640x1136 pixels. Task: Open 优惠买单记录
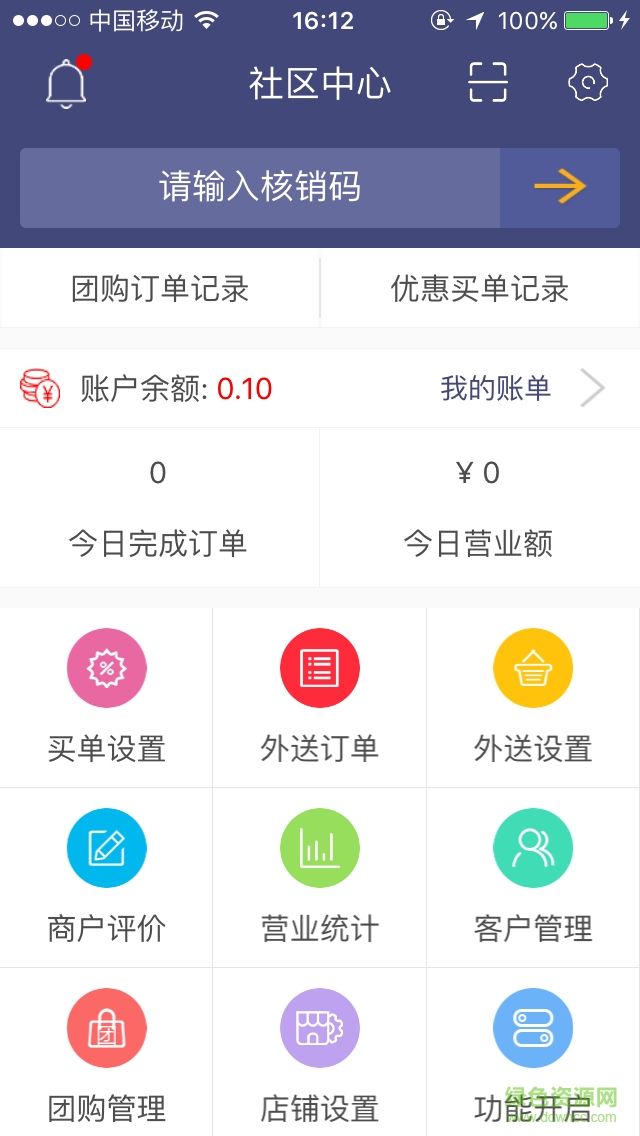coord(480,289)
